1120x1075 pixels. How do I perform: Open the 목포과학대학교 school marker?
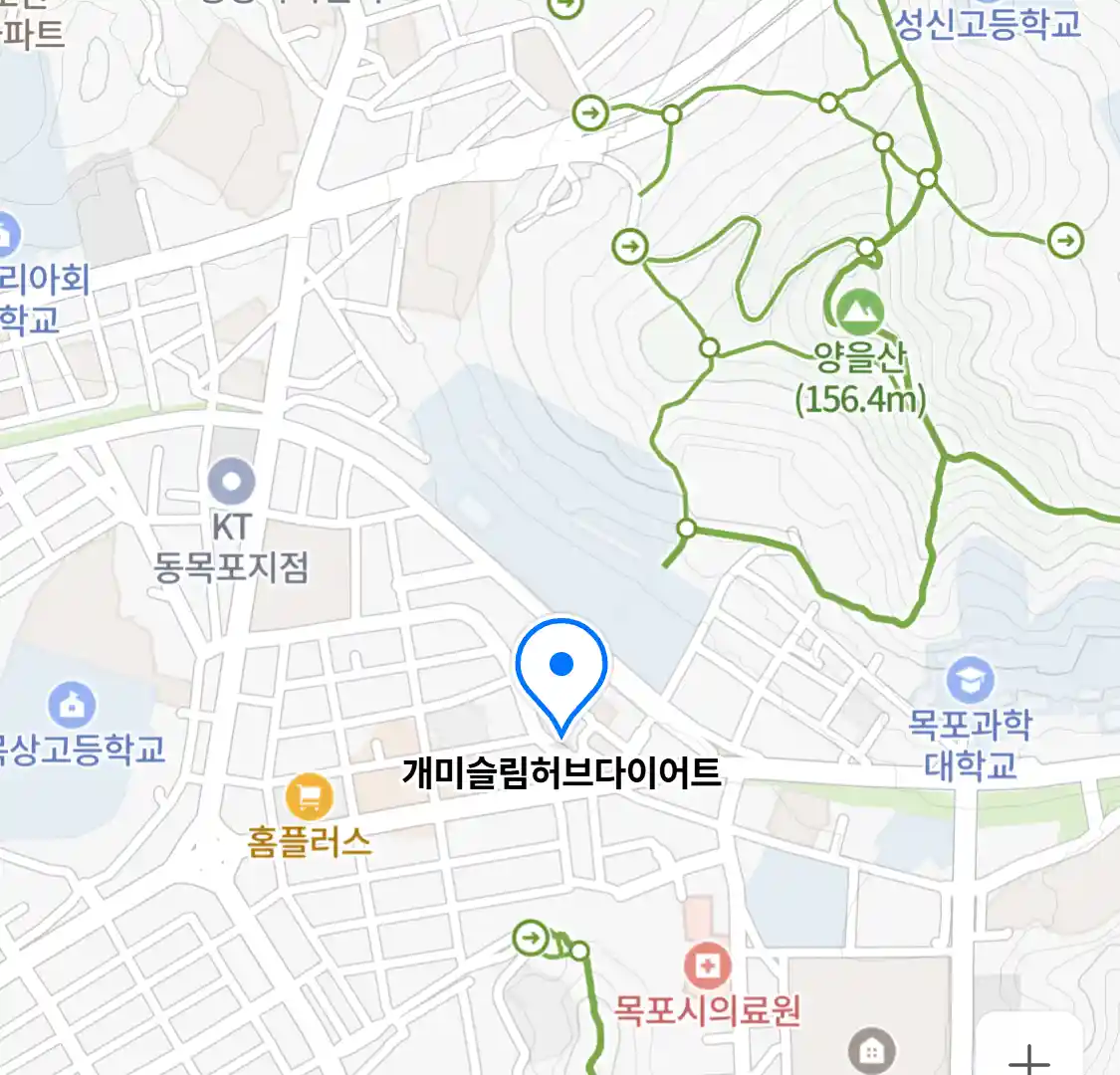pos(970,681)
